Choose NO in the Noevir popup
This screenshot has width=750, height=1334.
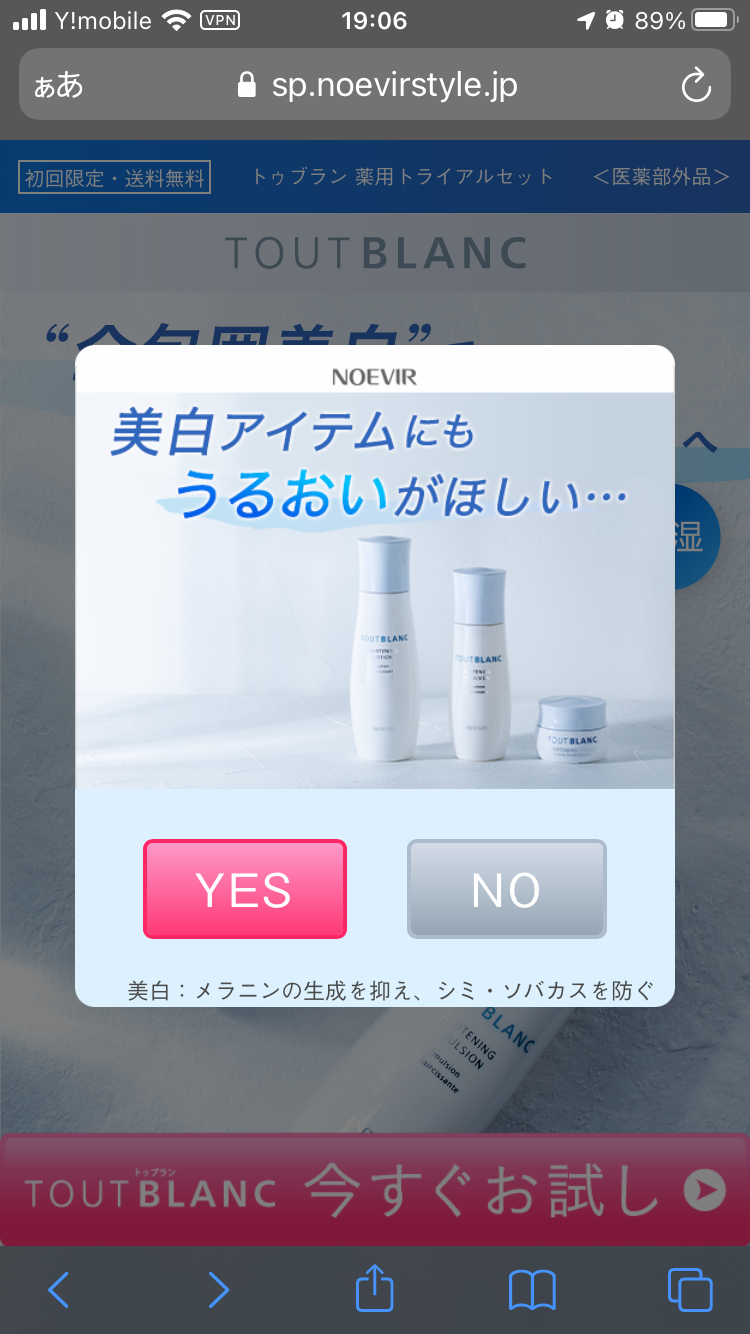(x=506, y=889)
